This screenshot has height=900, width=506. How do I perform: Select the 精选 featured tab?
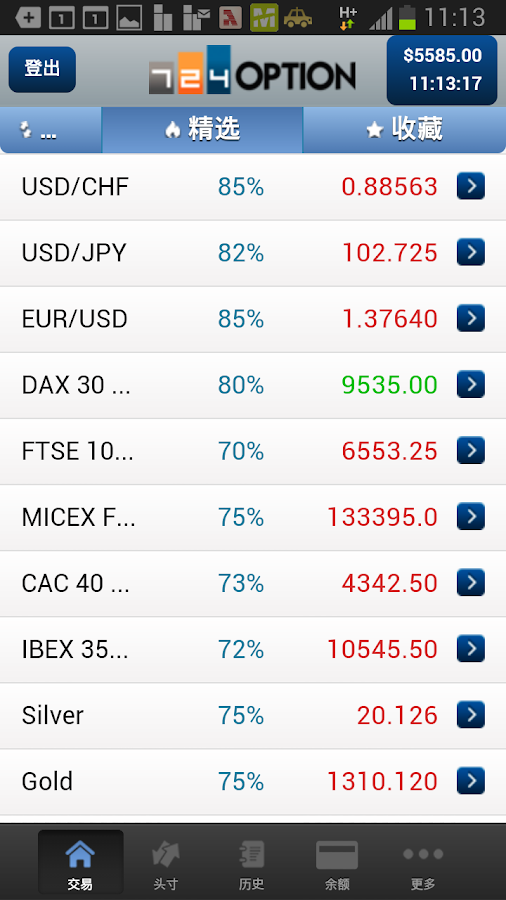(202, 130)
